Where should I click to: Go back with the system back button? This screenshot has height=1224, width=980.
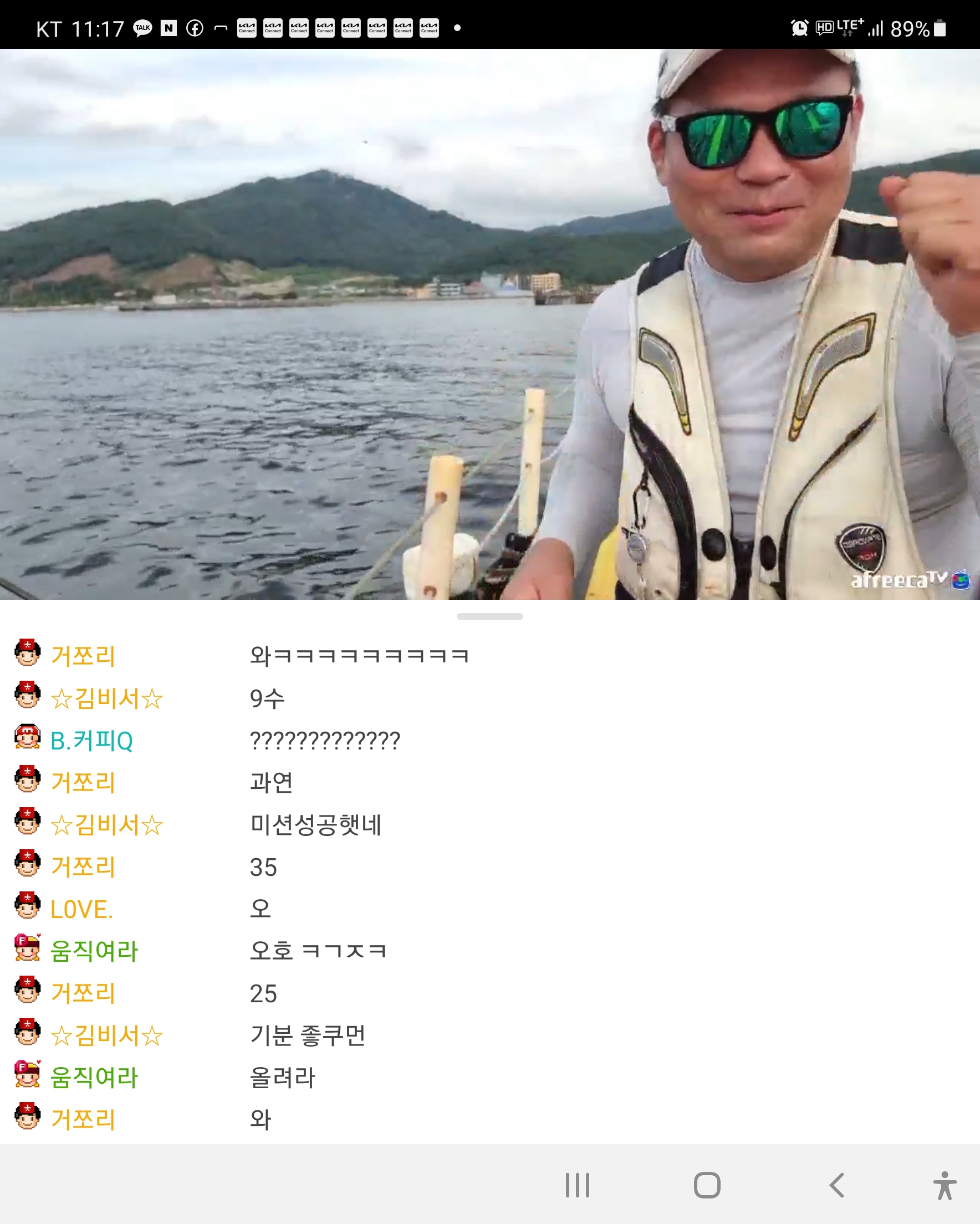click(836, 1185)
